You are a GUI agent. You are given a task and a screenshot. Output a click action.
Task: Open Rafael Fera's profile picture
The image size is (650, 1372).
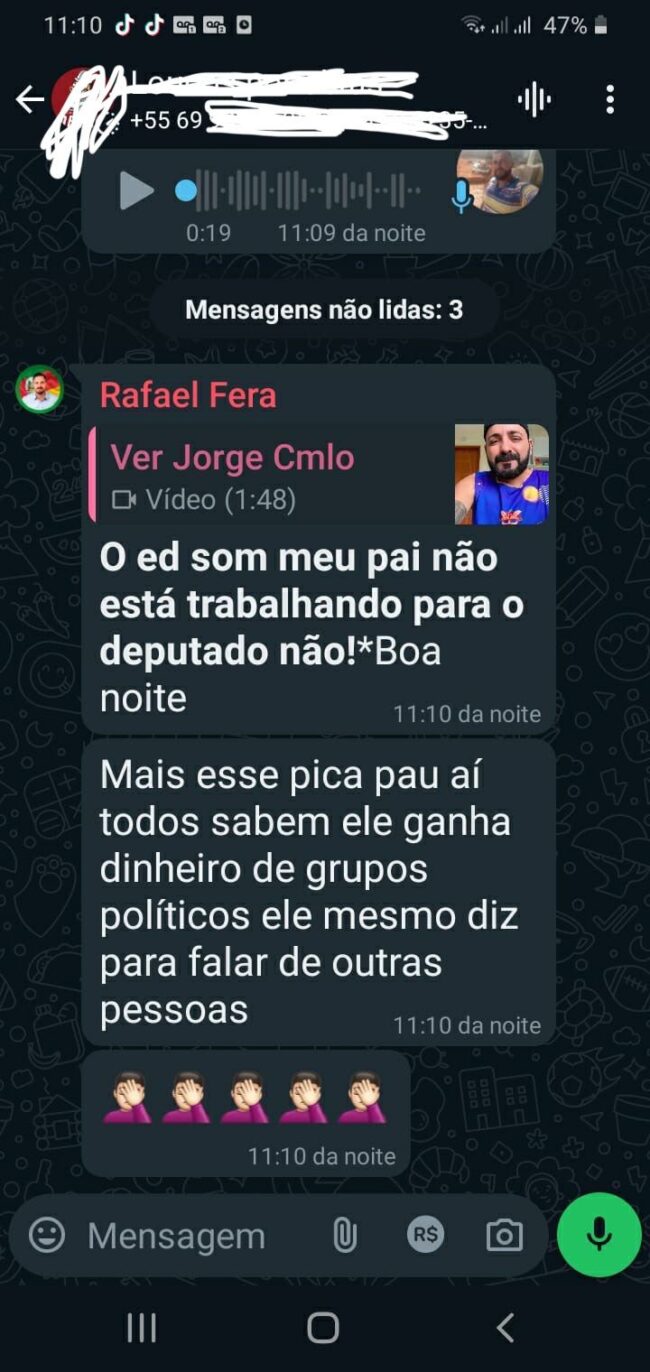point(39,390)
